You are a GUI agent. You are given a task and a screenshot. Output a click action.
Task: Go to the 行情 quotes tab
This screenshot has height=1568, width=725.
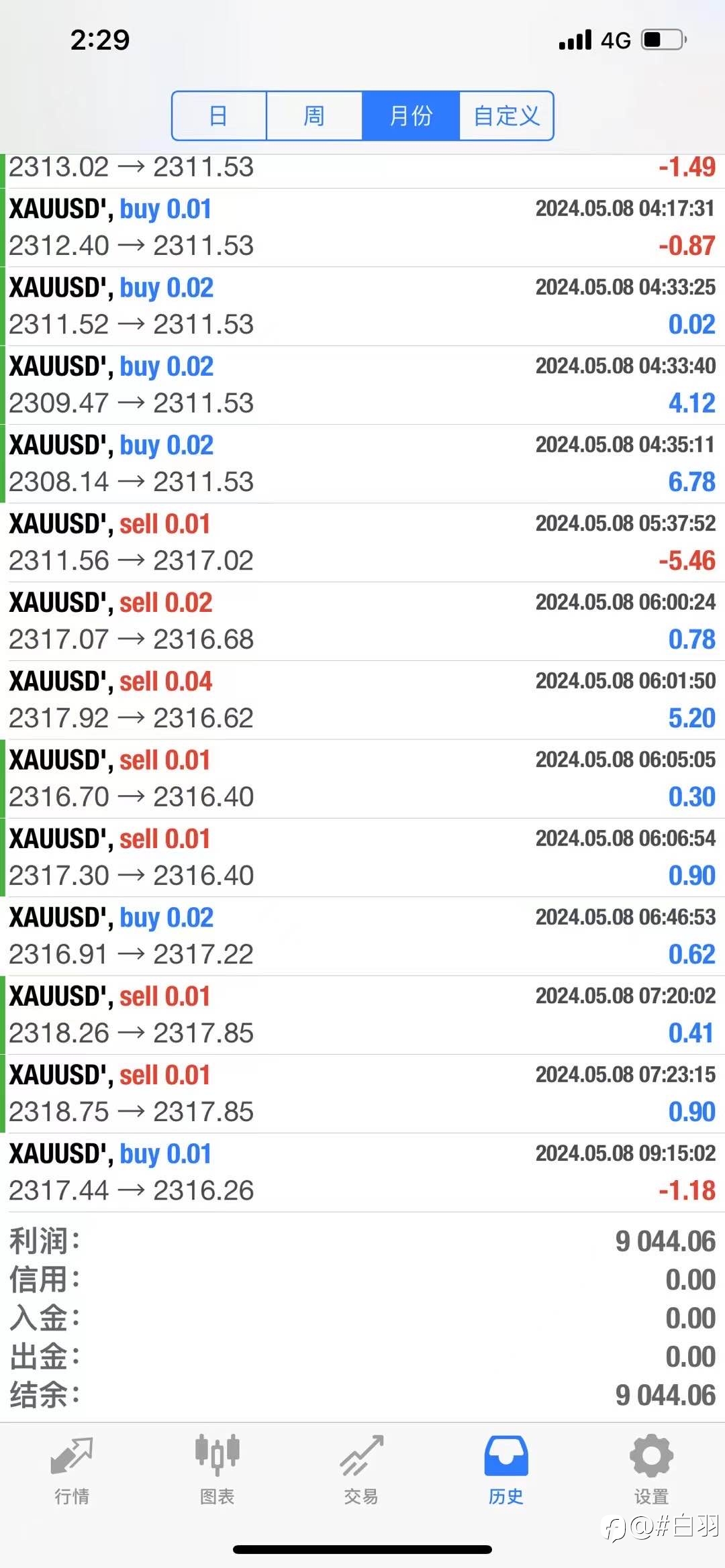pos(72,1471)
